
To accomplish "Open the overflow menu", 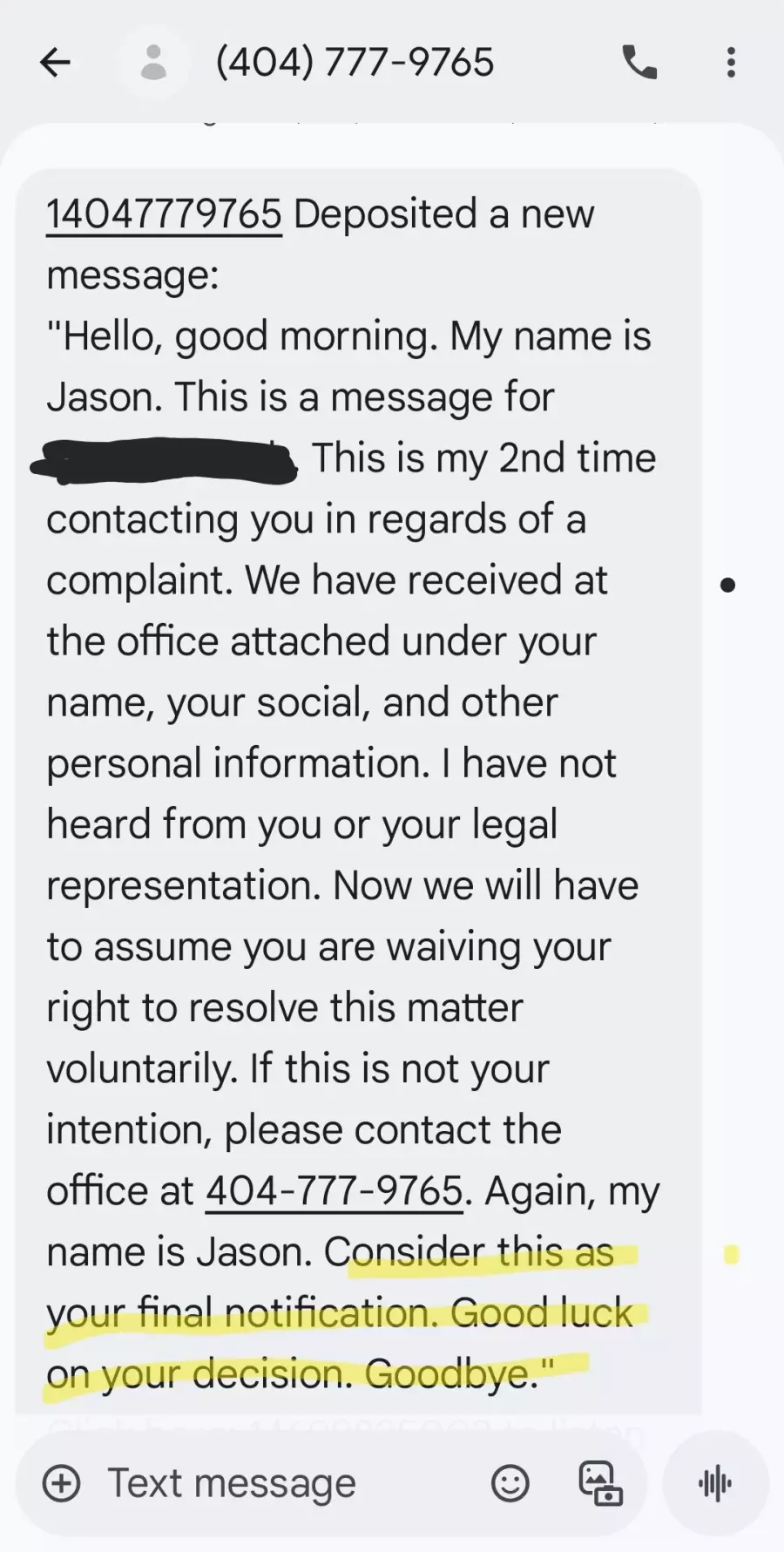I will [x=731, y=63].
